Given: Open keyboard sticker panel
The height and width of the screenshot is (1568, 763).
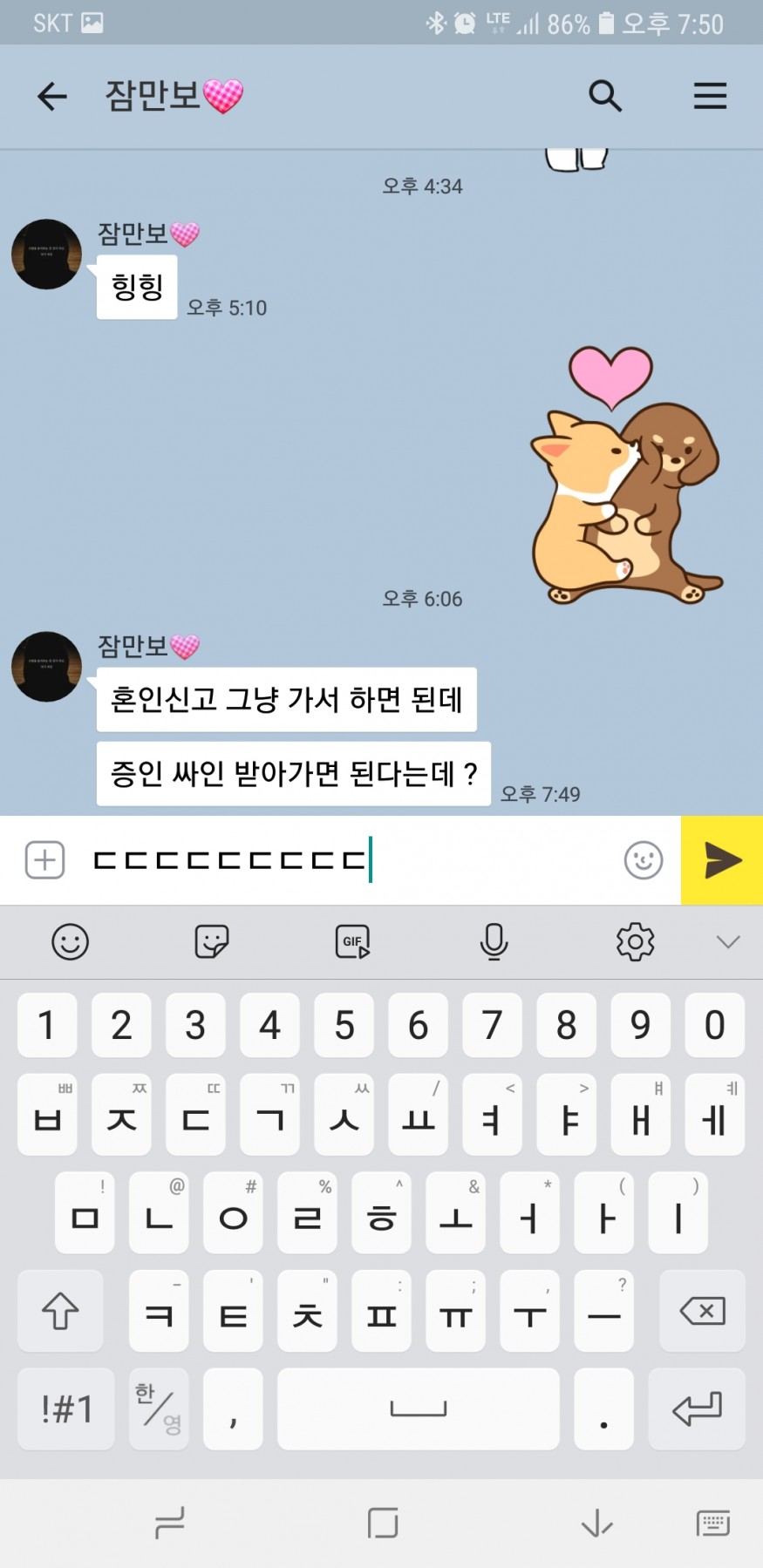Looking at the screenshot, I should [x=211, y=941].
